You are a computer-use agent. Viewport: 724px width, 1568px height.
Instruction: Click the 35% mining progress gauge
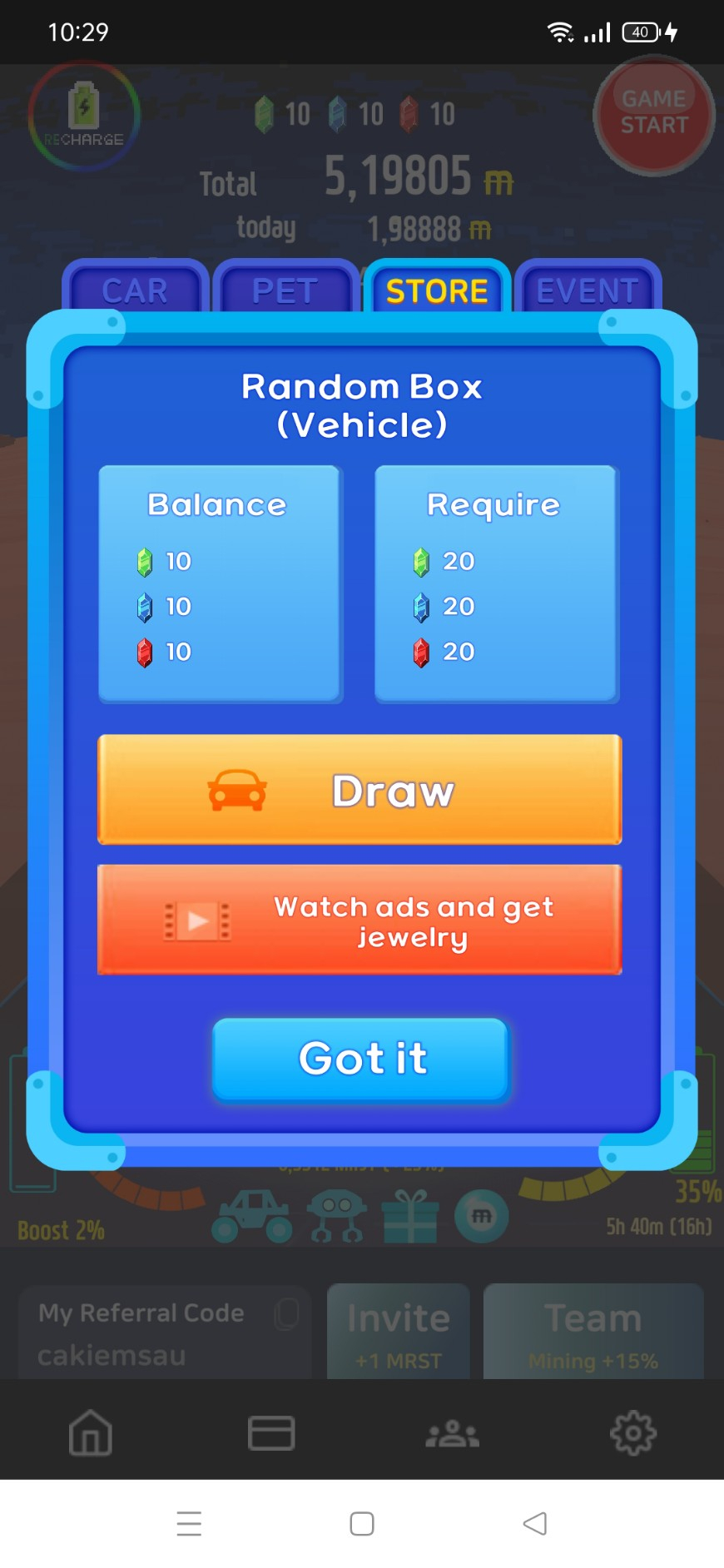702,1192
